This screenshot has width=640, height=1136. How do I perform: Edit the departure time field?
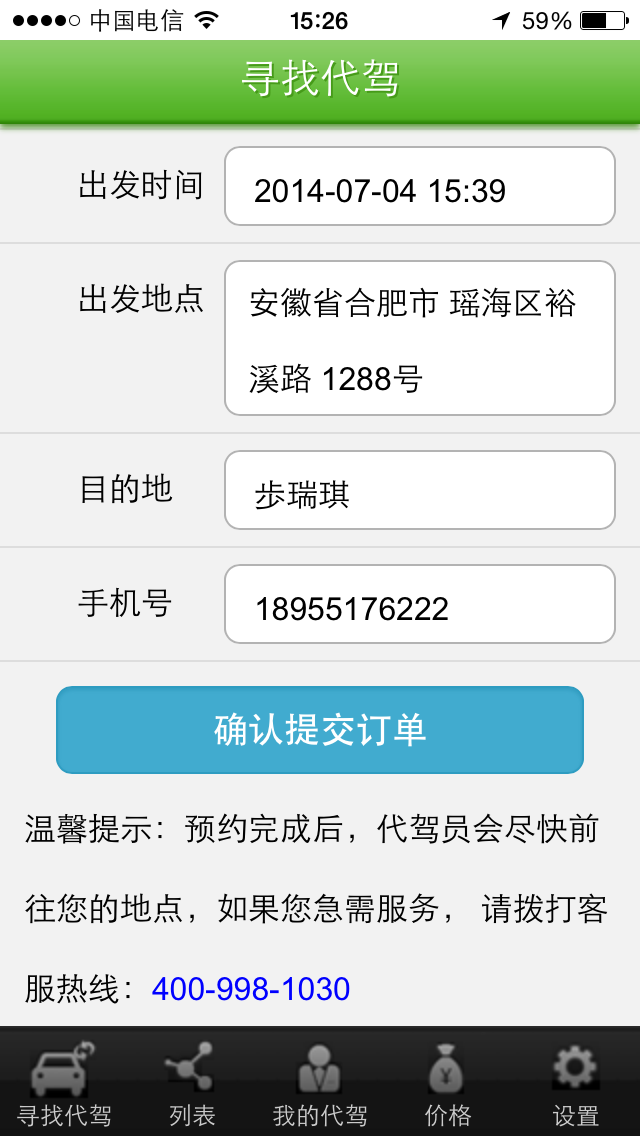coord(420,186)
